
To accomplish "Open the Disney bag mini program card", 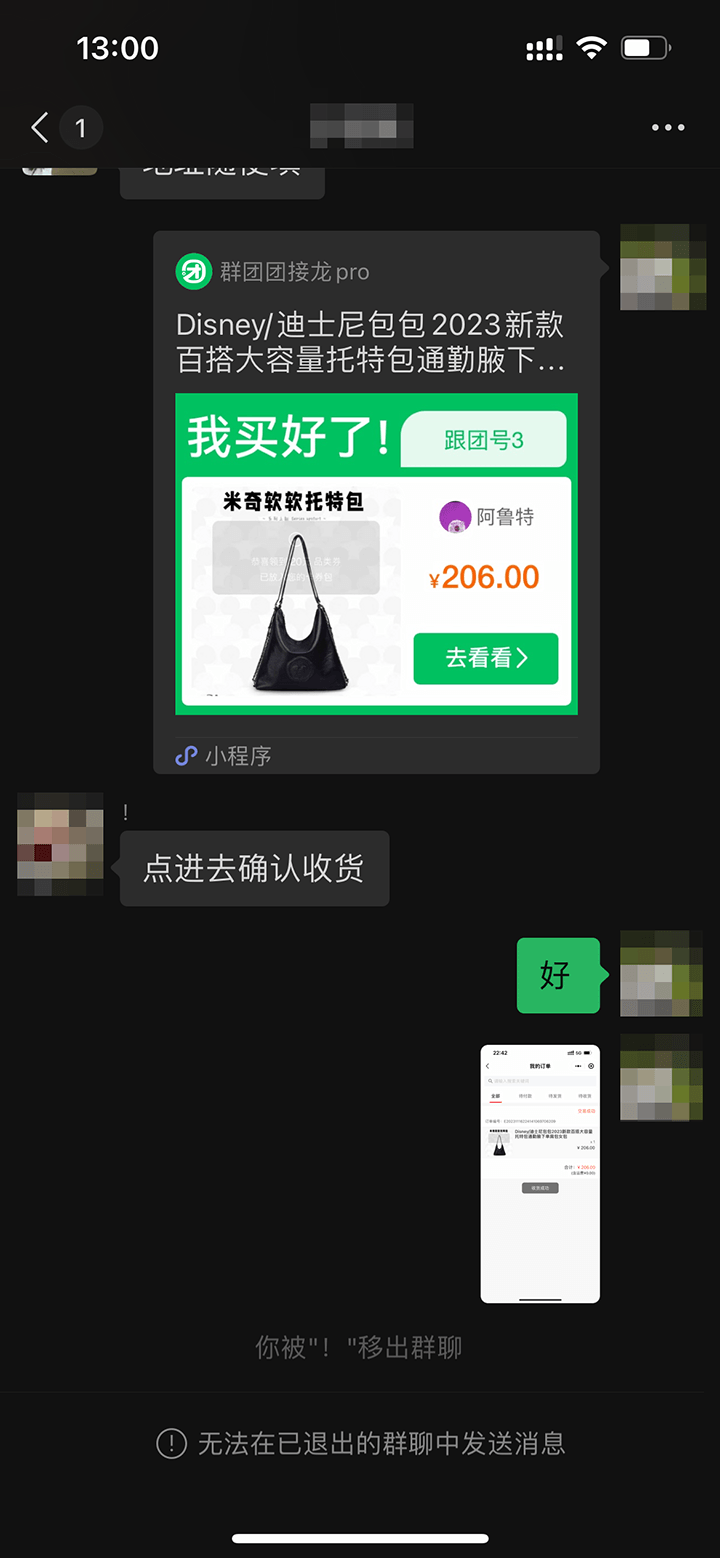I will coord(376,502).
